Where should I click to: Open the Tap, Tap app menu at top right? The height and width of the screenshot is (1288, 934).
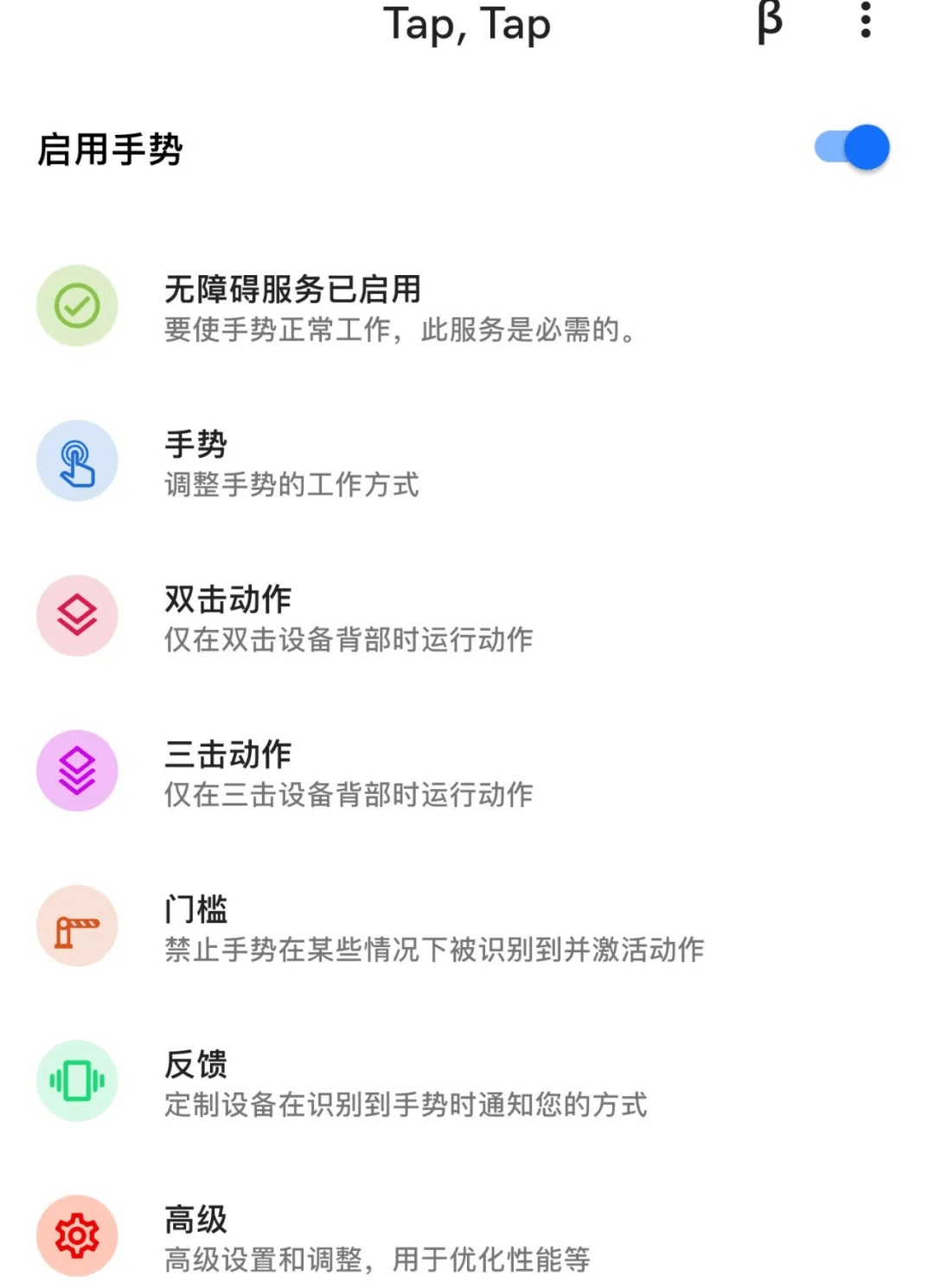(865, 24)
